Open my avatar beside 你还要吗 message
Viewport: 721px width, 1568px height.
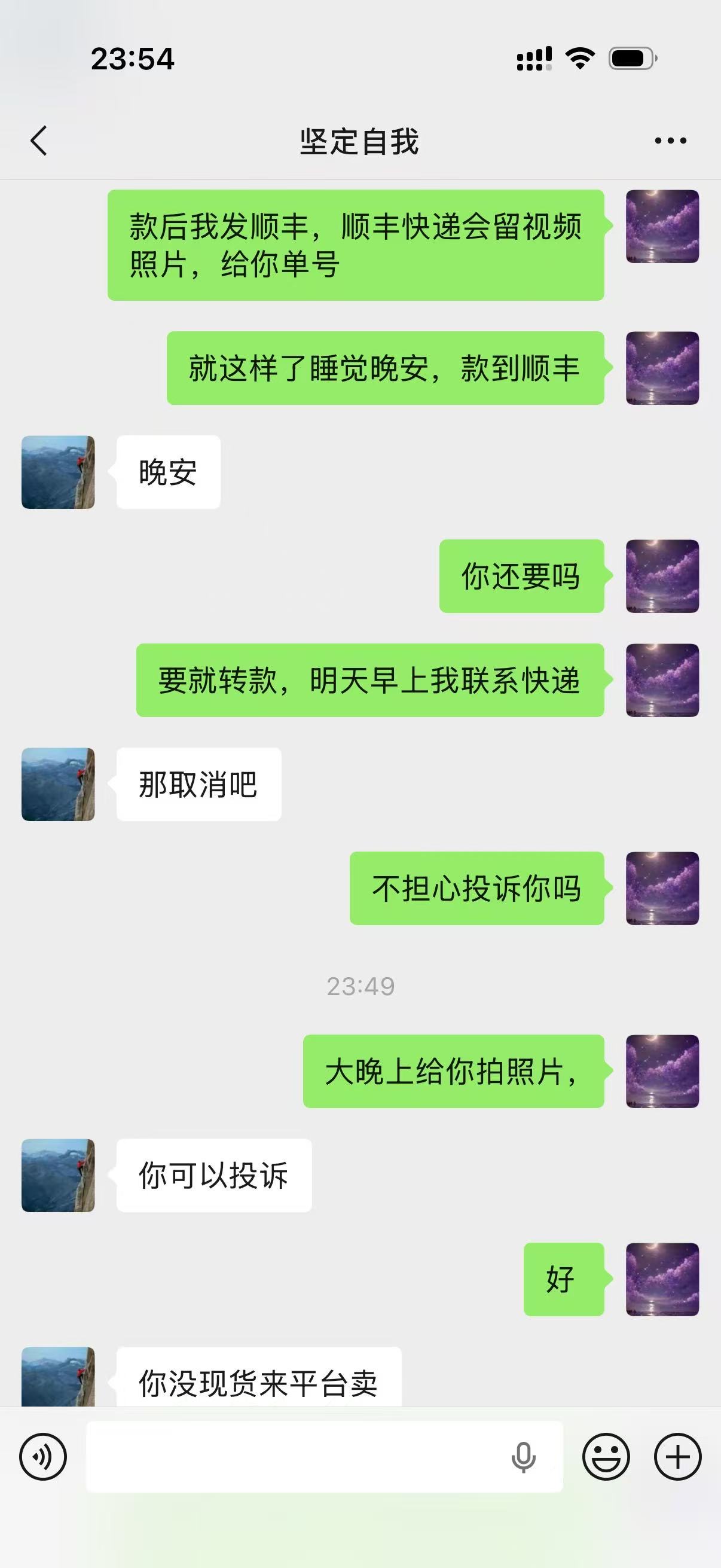pyautogui.click(x=662, y=576)
